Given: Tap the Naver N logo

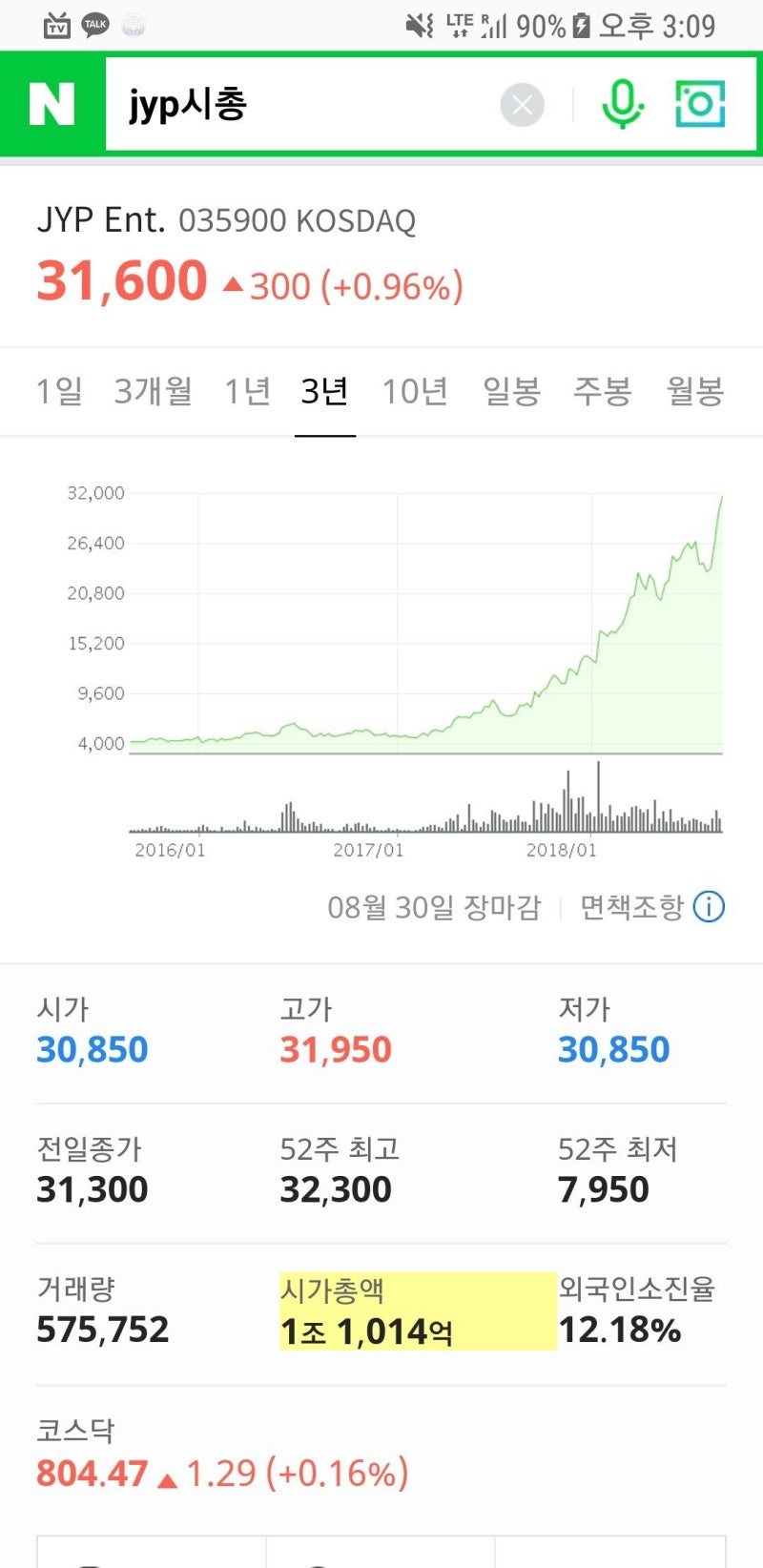Looking at the screenshot, I should [53, 103].
